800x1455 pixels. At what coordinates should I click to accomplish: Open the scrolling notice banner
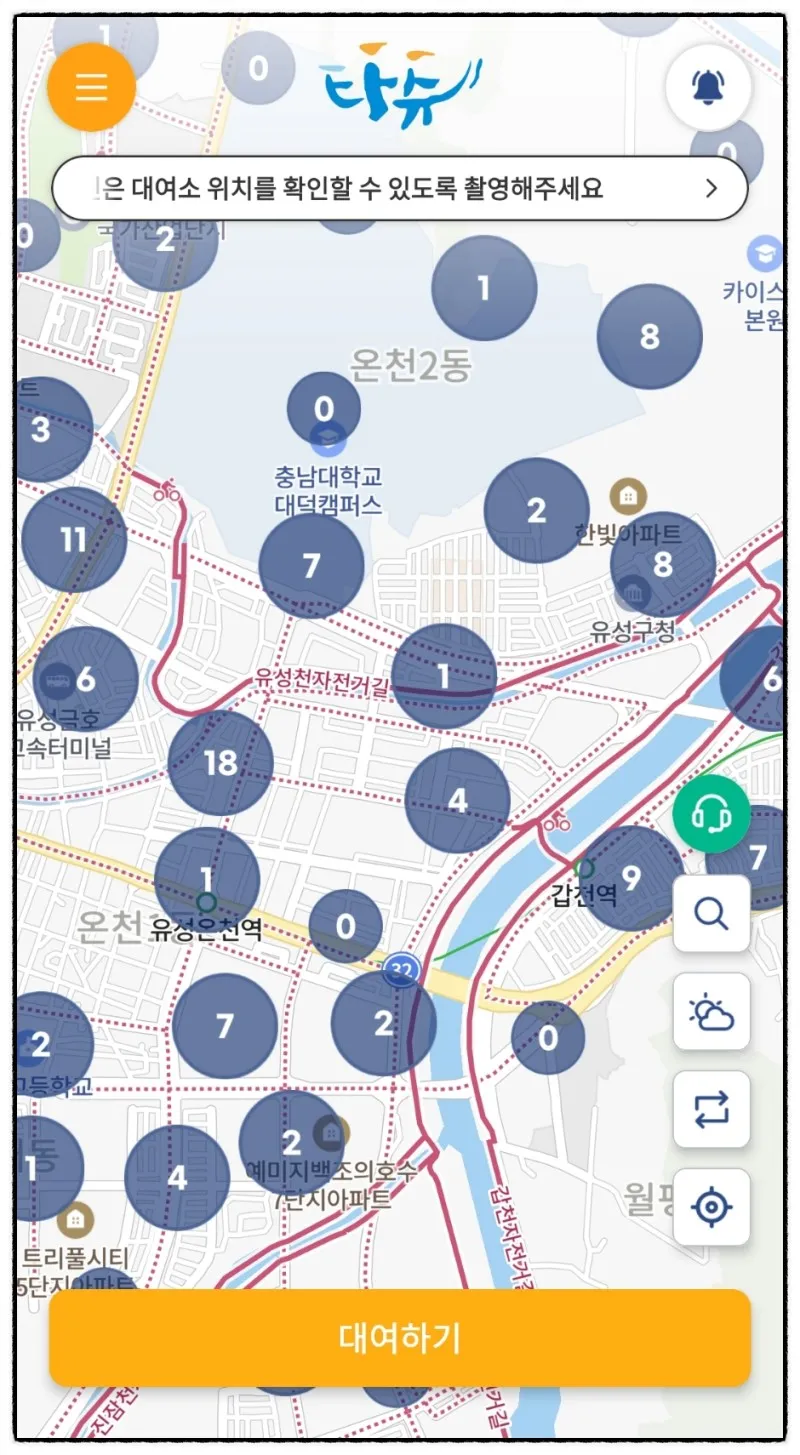click(x=400, y=188)
